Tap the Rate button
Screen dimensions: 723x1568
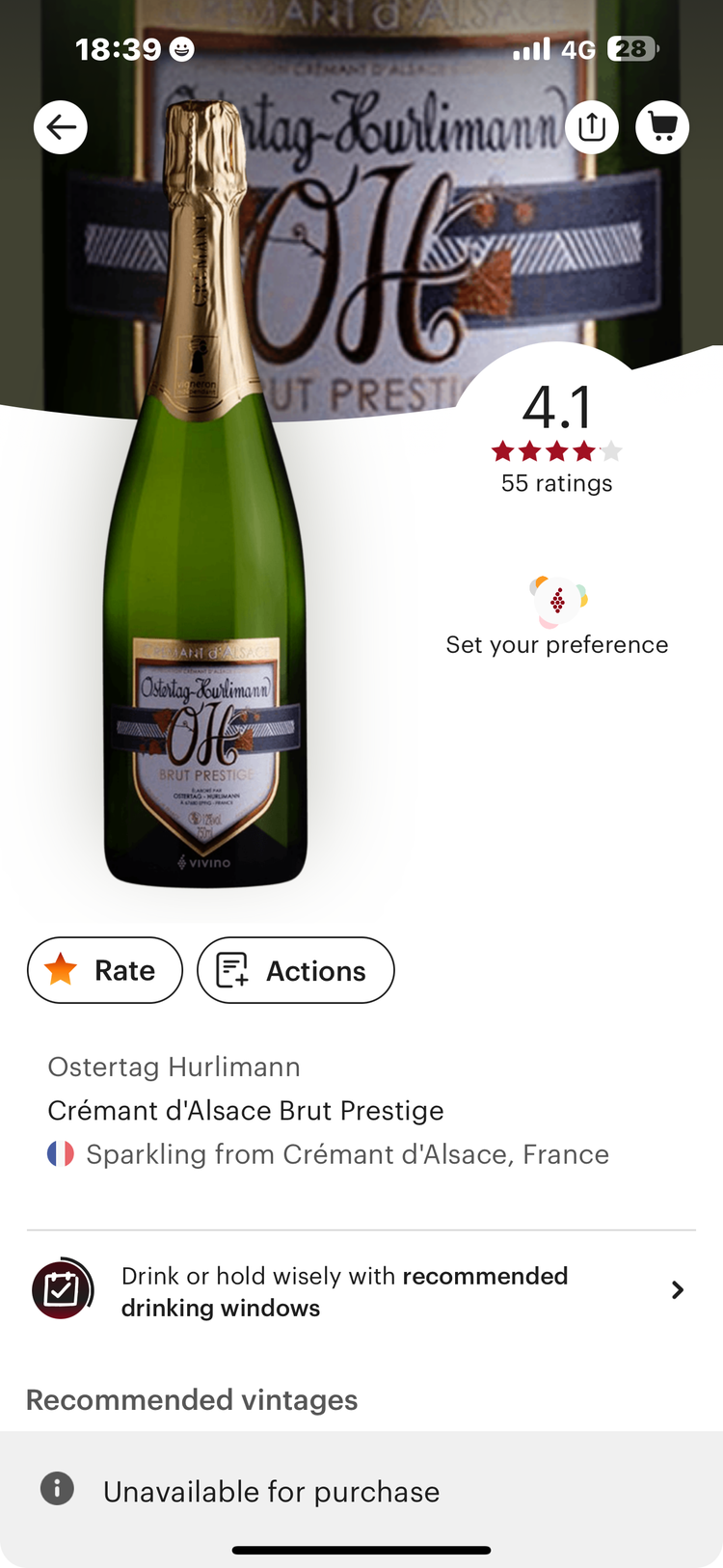[x=105, y=969]
